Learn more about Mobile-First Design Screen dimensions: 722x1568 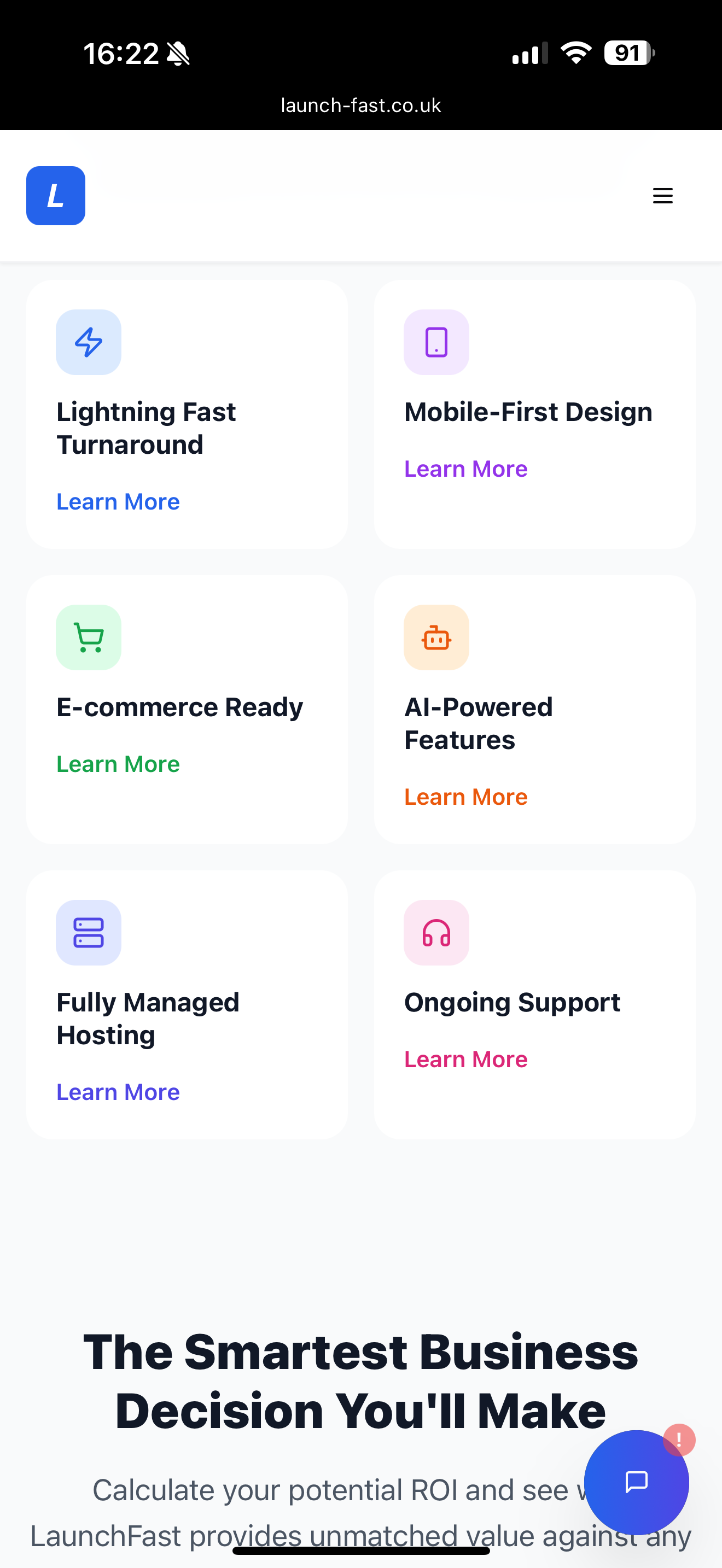click(465, 469)
